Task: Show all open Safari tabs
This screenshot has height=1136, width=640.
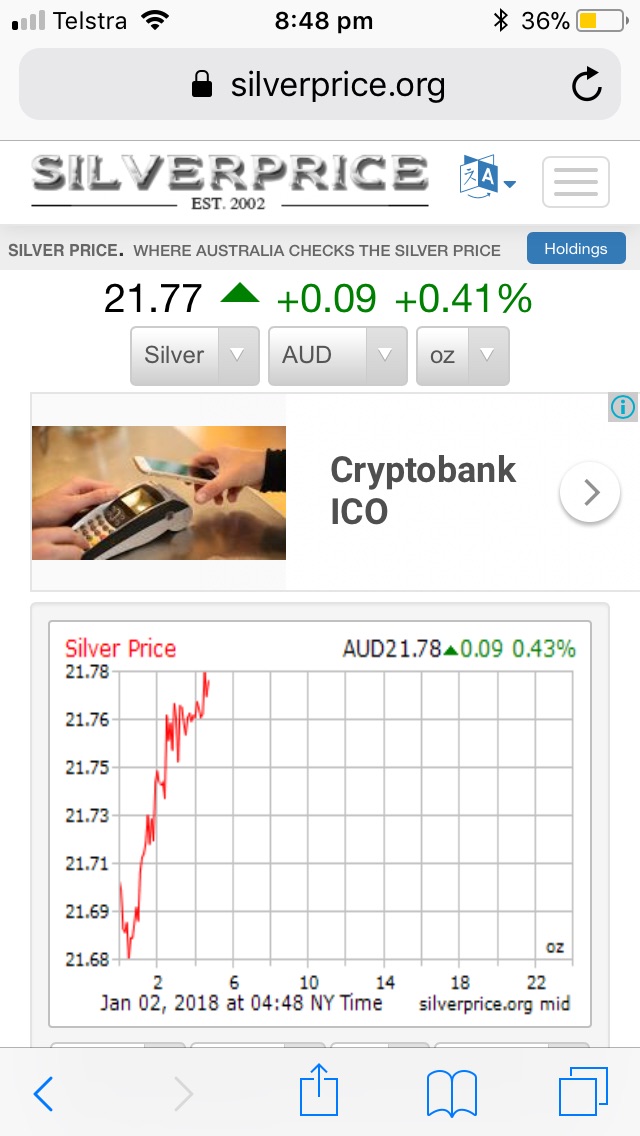Action: pos(583,1092)
